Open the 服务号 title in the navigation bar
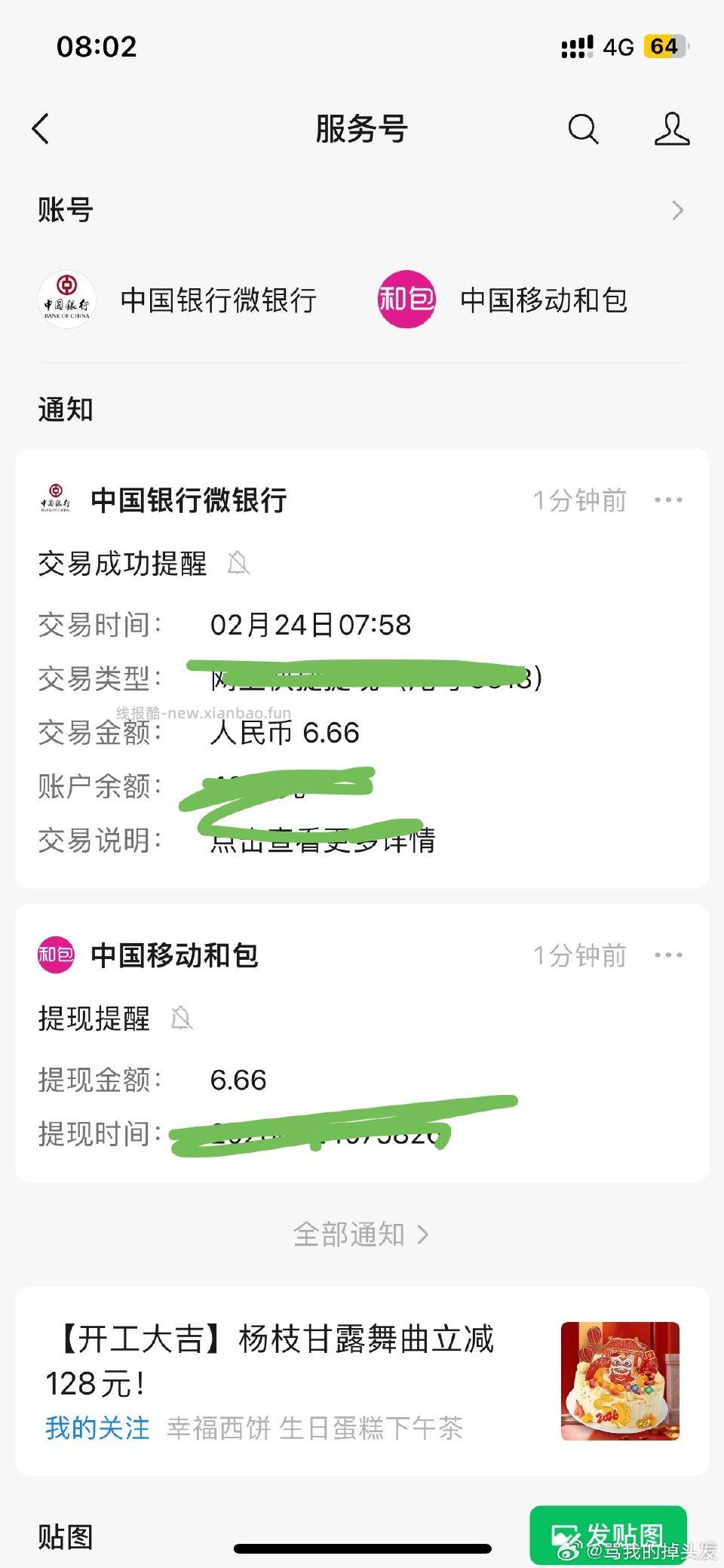The width and height of the screenshot is (724, 1568). pos(361,128)
